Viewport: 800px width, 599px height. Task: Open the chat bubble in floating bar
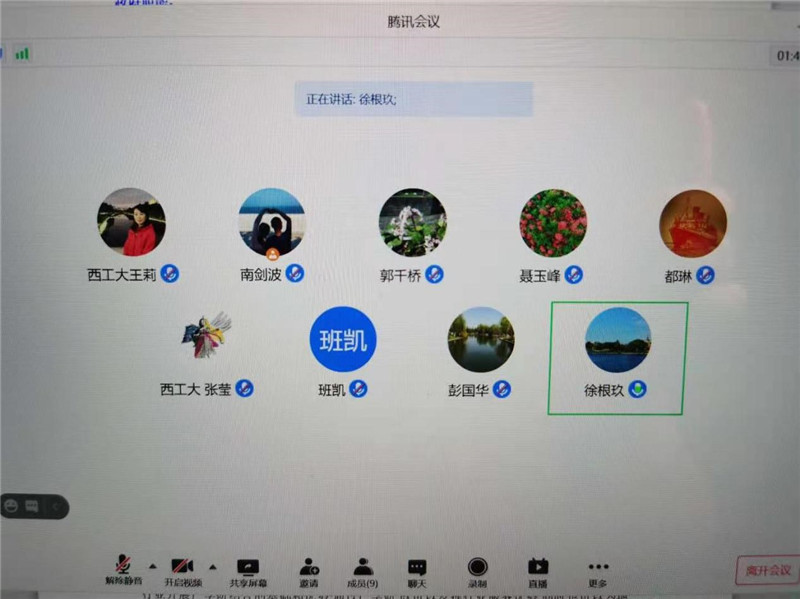pos(33,507)
